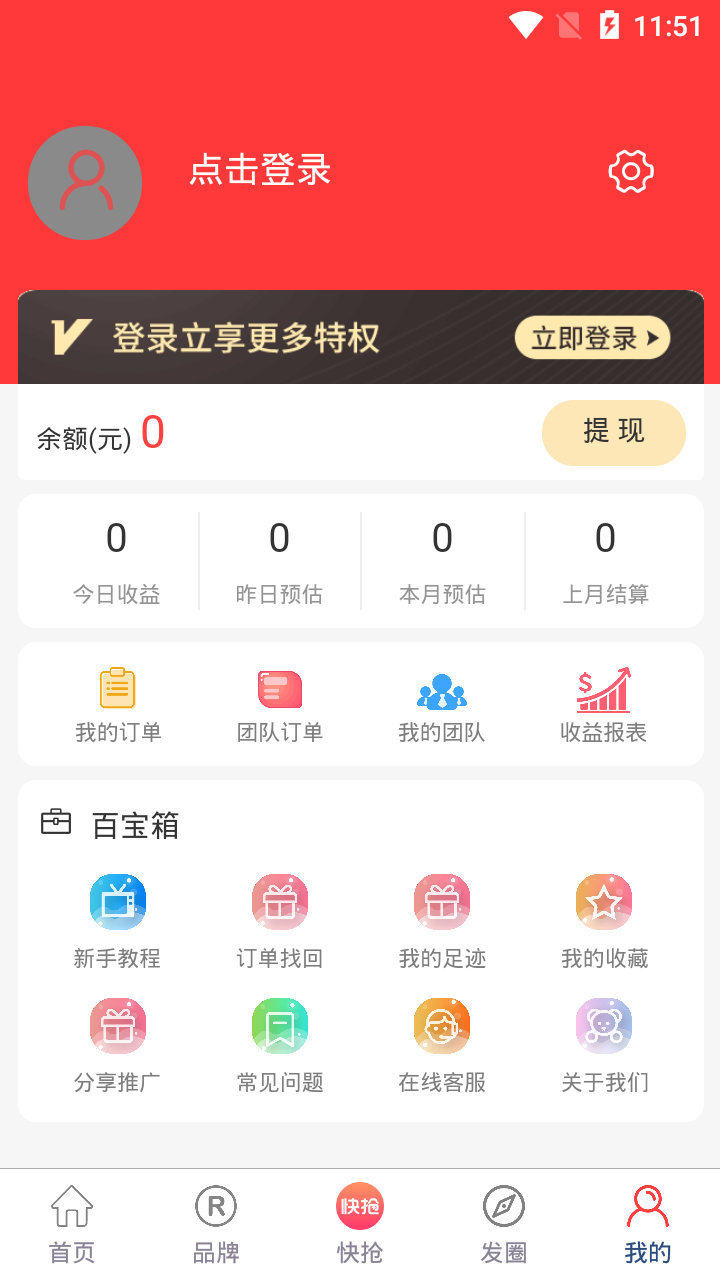Viewport: 720px width, 1280px height.
Task: Switch to the 首页 tab
Action: tap(72, 1224)
